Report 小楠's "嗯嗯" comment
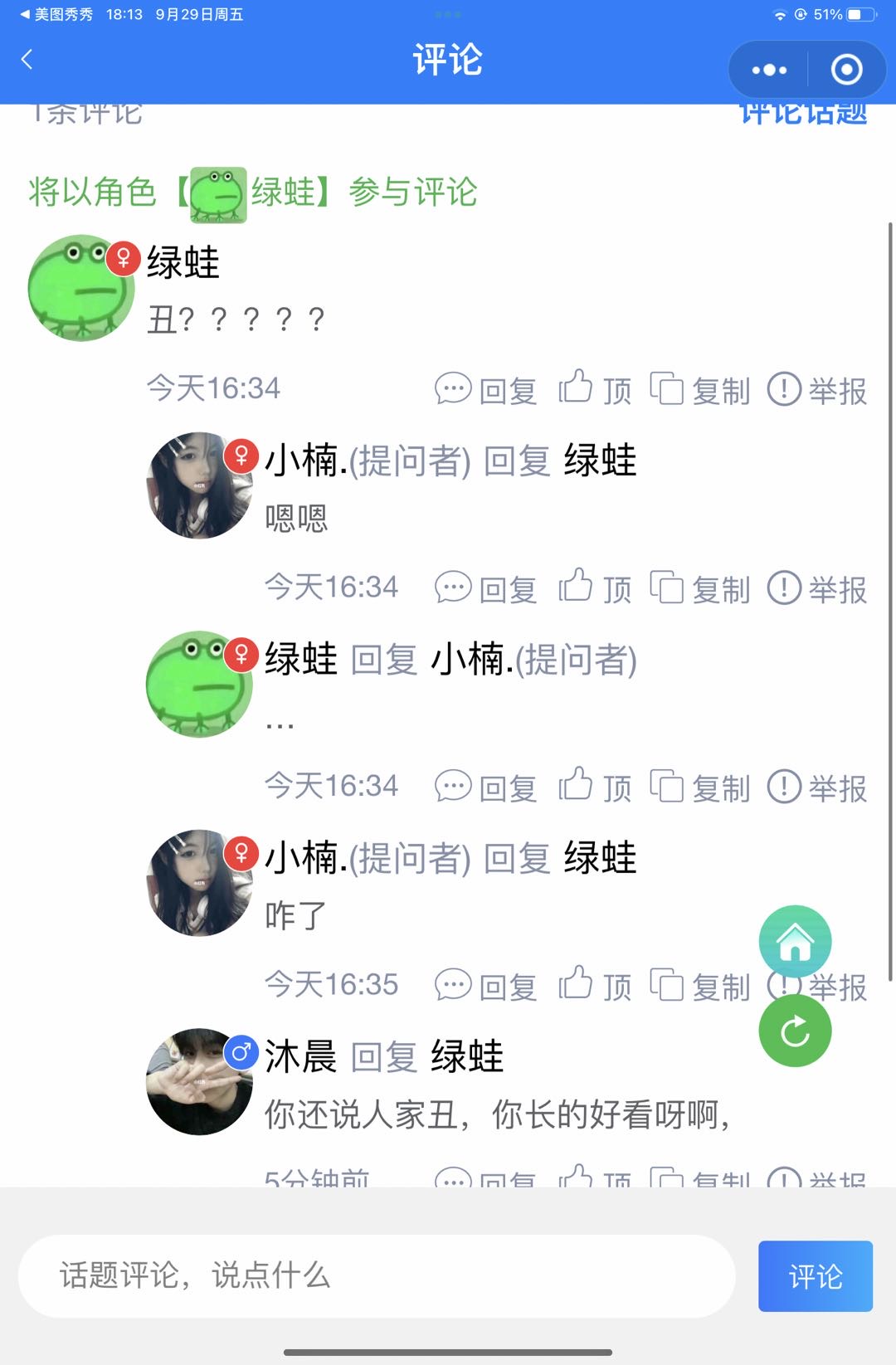The image size is (896, 1365). click(x=817, y=588)
